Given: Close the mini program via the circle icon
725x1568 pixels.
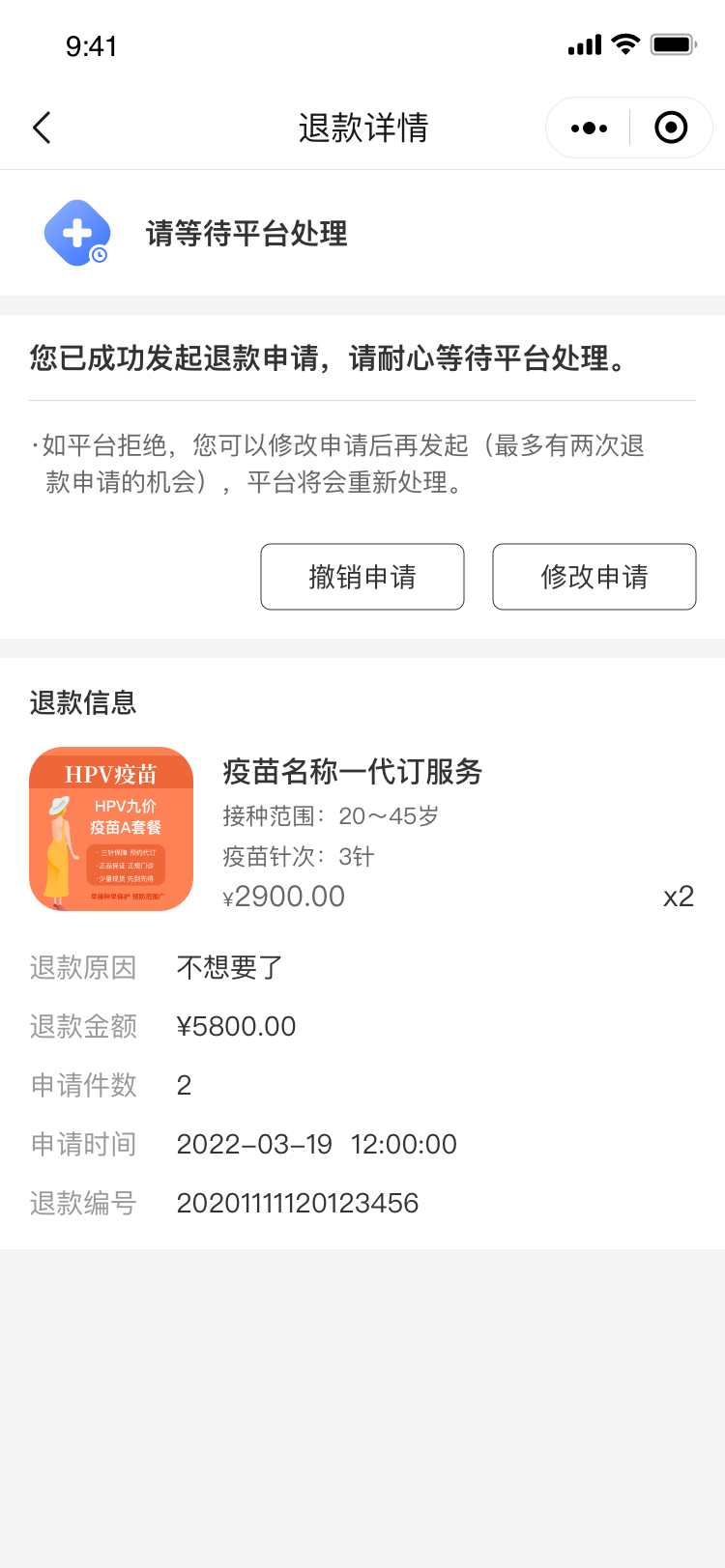Looking at the screenshot, I should 671,128.
